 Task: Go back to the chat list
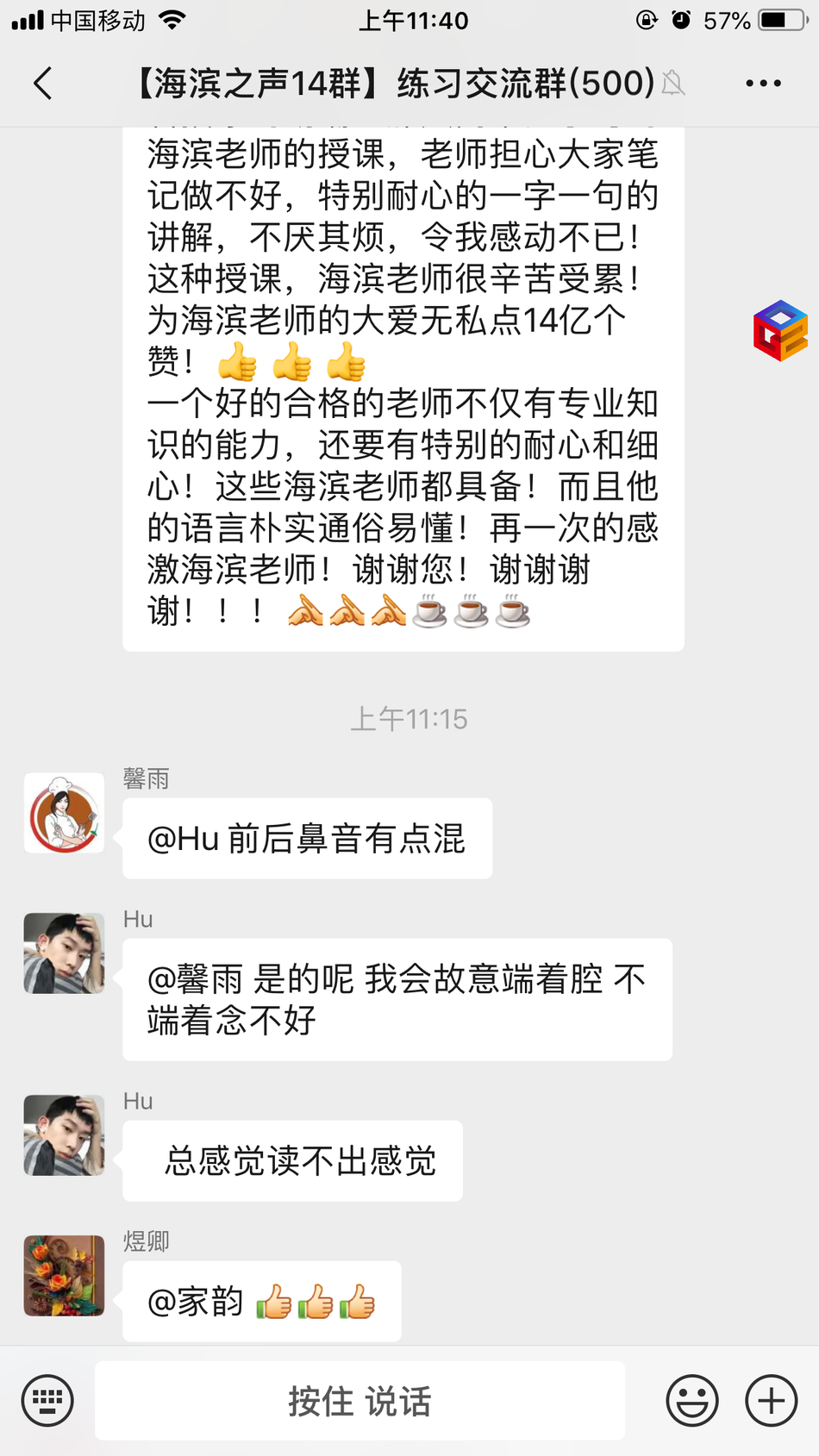pyautogui.click(x=43, y=84)
